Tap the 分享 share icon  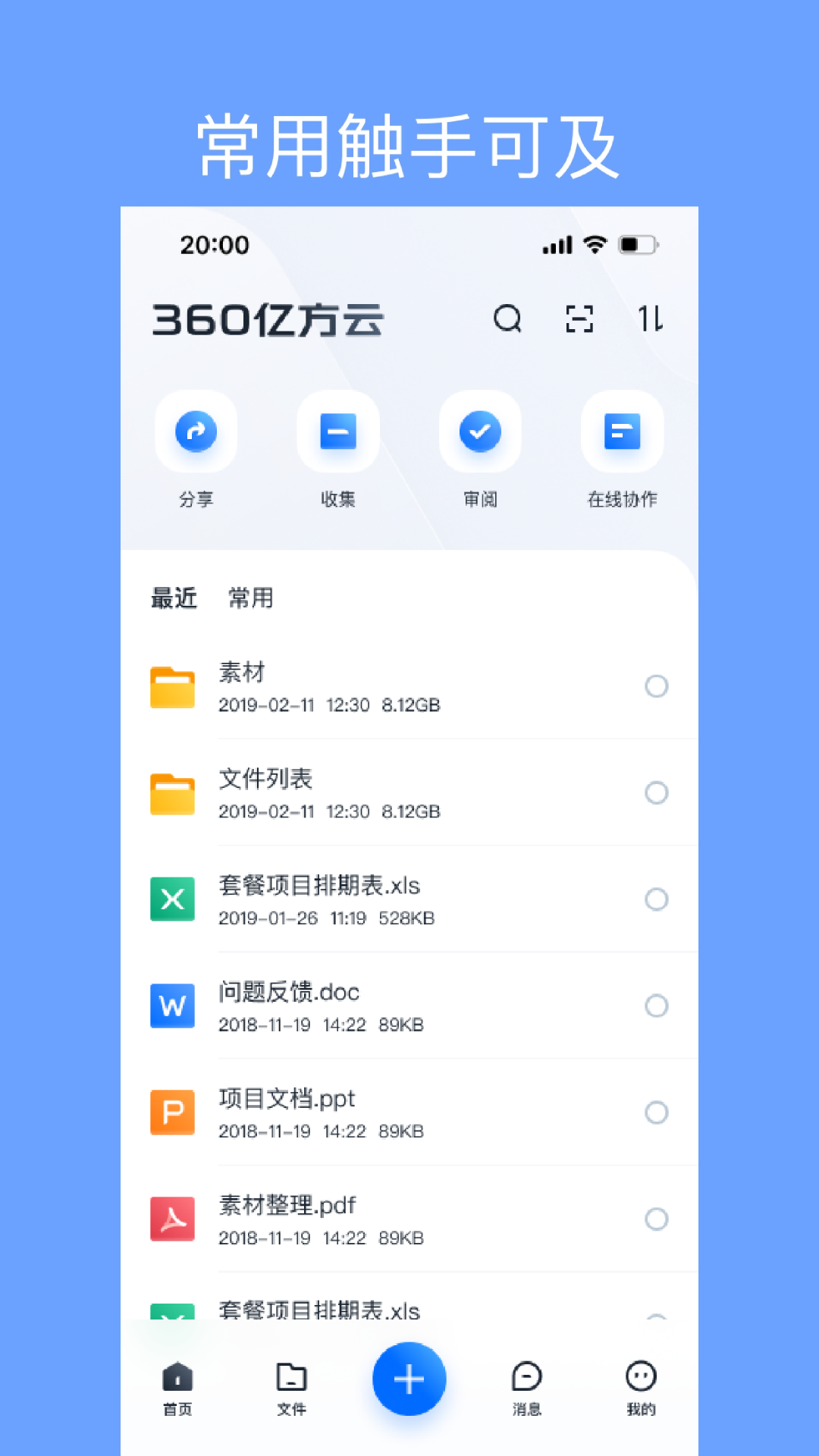(196, 431)
